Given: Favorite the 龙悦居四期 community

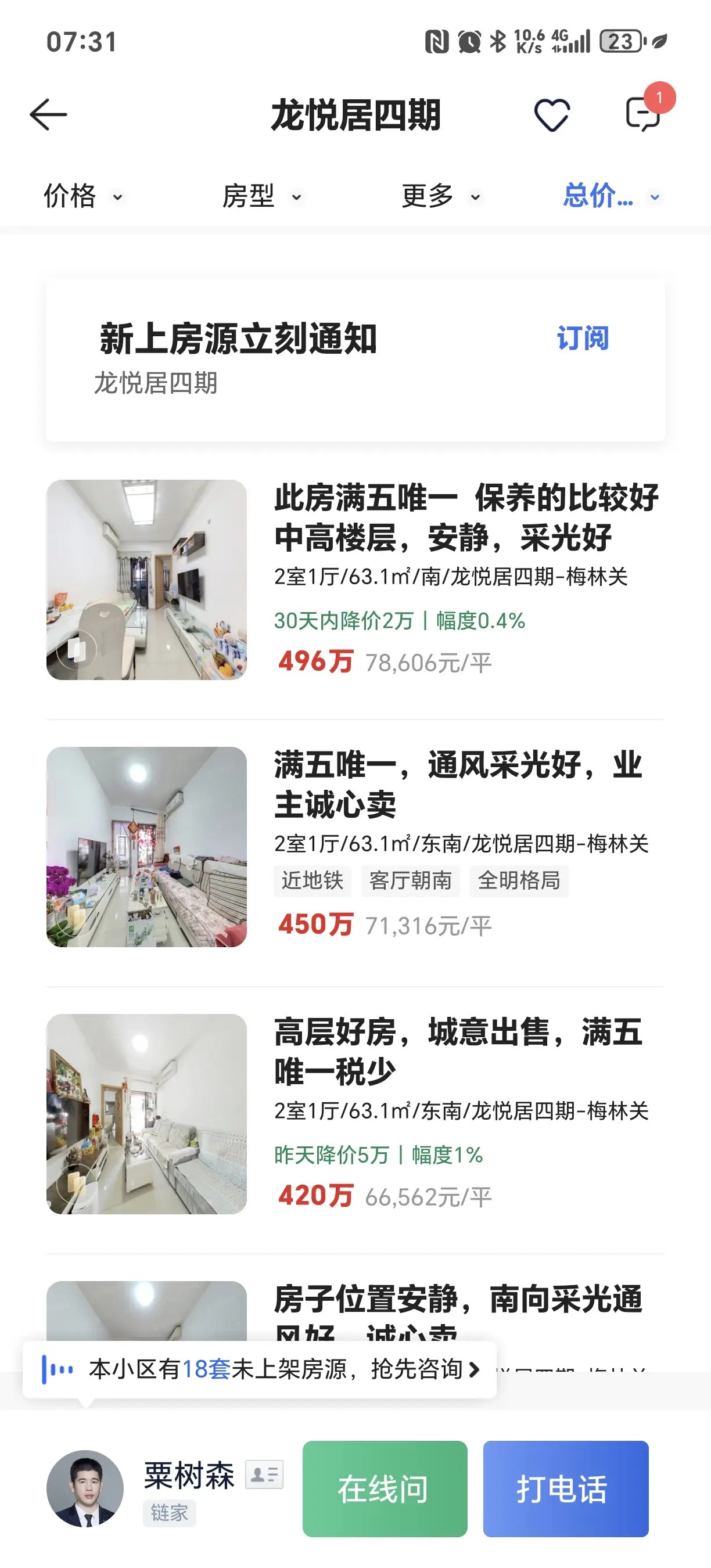Looking at the screenshot, I should click(x=551, y=114).
